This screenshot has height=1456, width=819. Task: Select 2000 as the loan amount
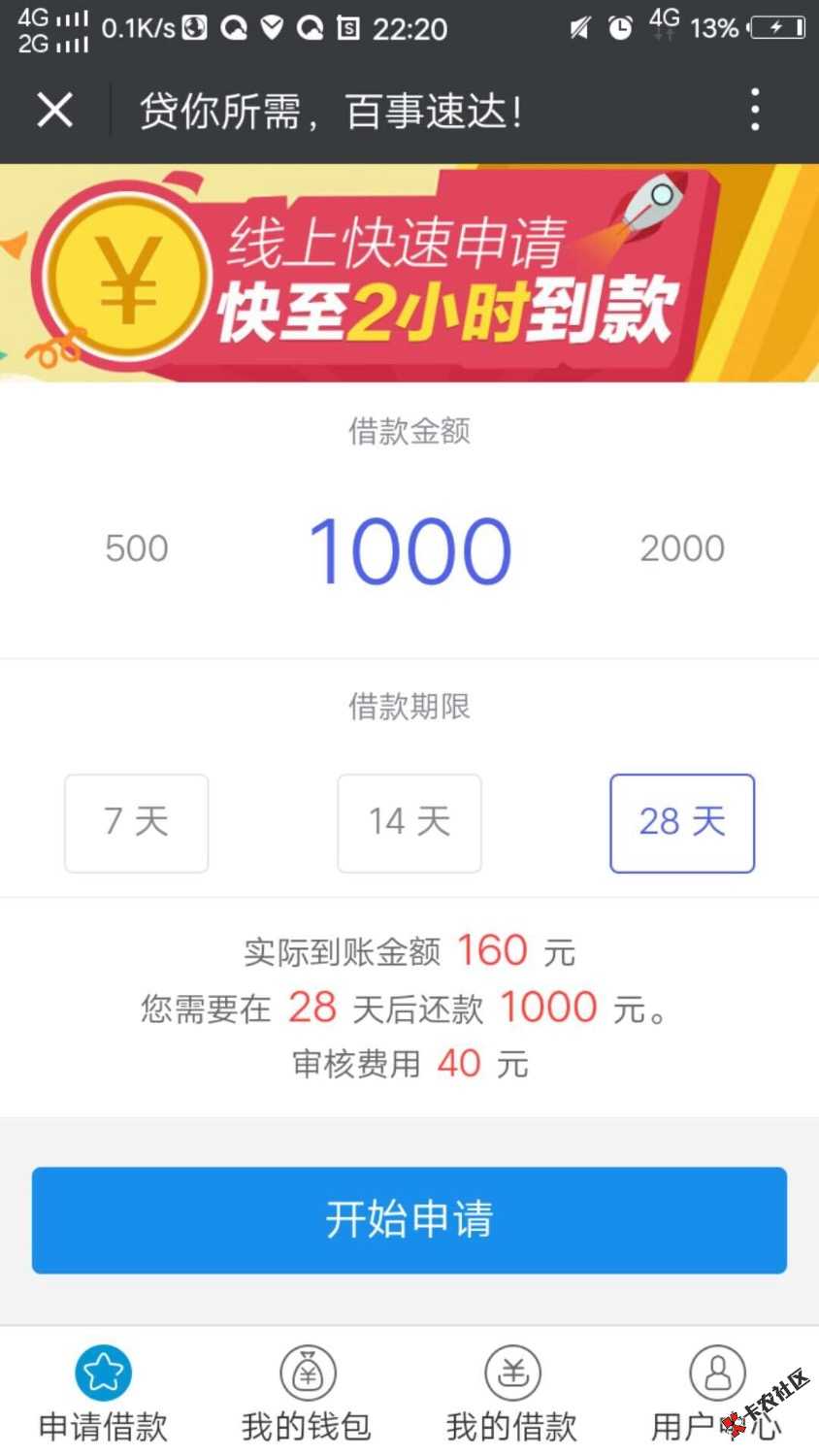(682, 548)
